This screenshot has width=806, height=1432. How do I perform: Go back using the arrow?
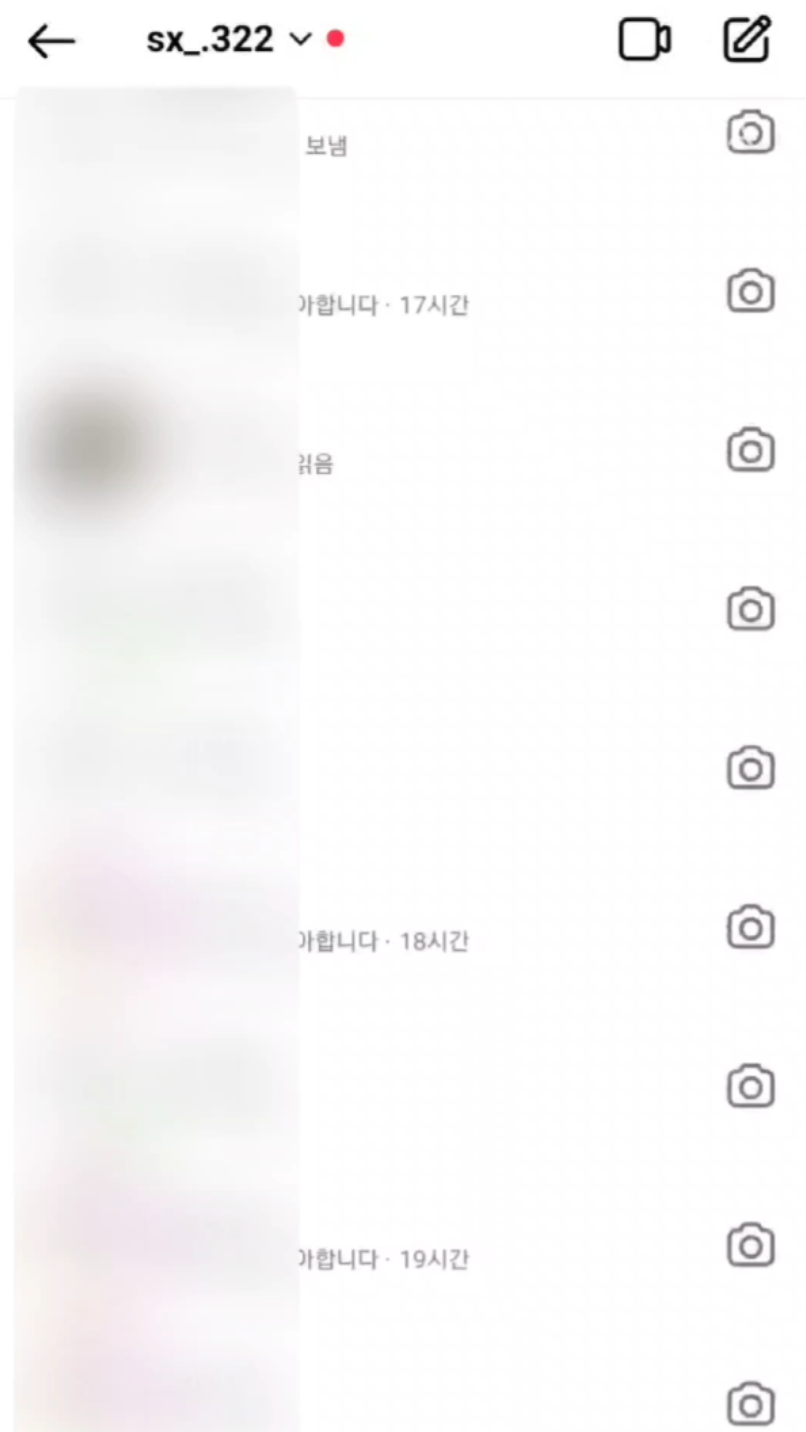tap(51, 41)
